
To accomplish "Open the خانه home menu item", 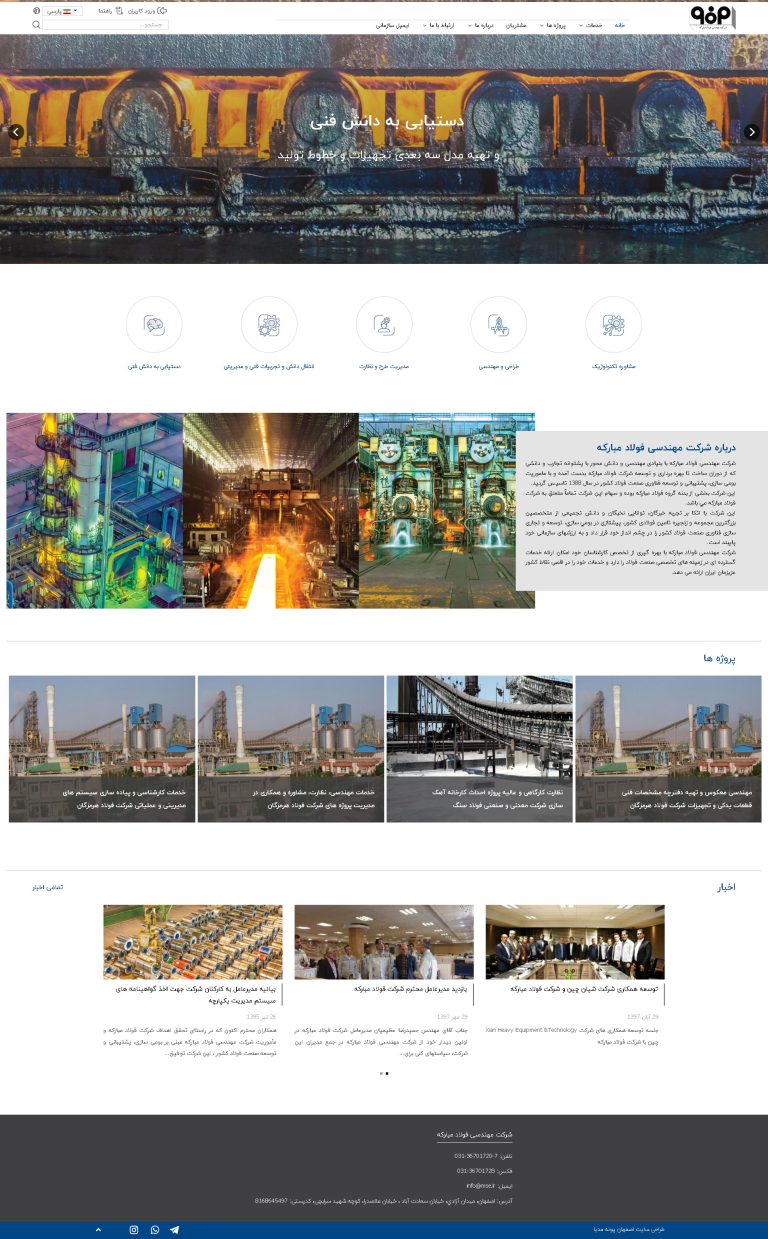I will pyautogui.click(x=620, y=24).
